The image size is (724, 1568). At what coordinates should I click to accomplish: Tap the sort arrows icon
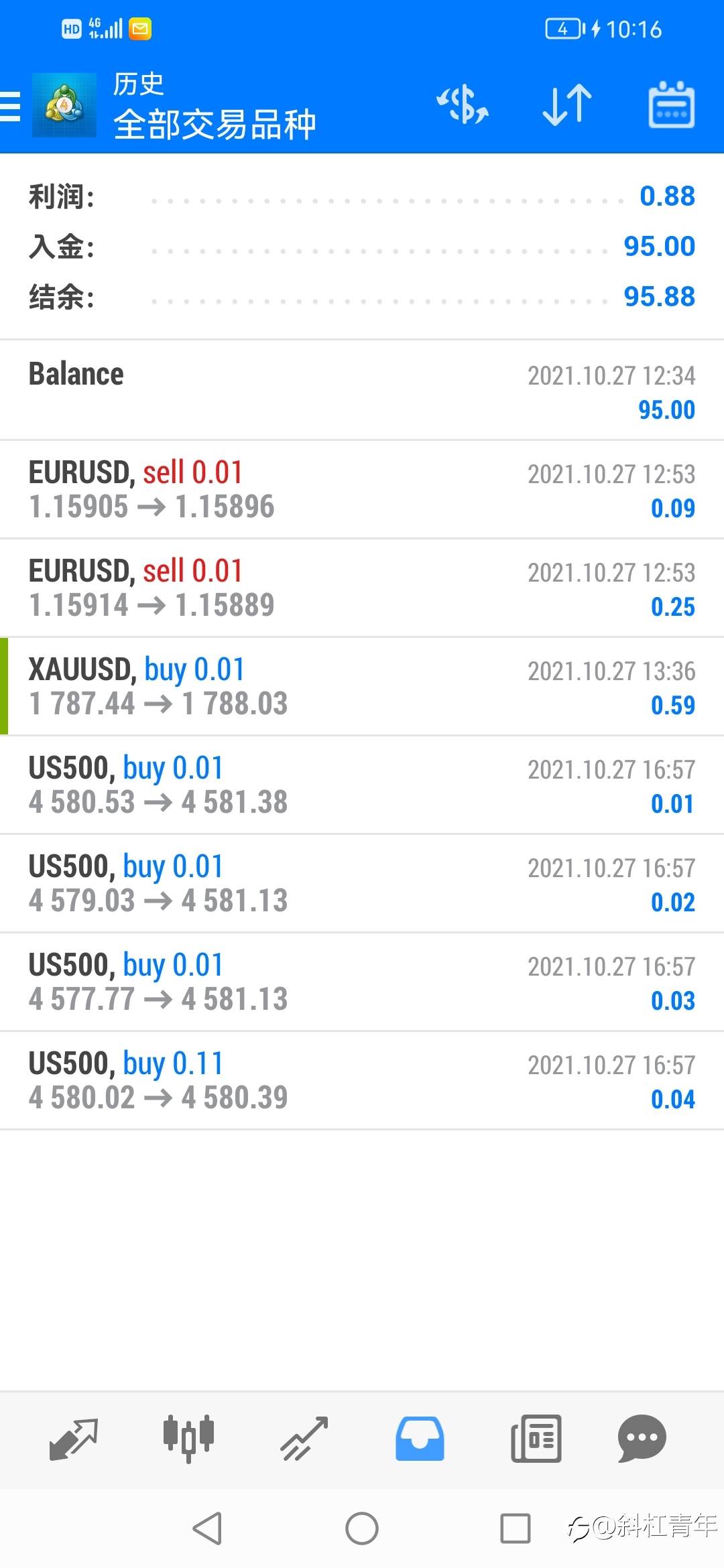click(567, 106)
